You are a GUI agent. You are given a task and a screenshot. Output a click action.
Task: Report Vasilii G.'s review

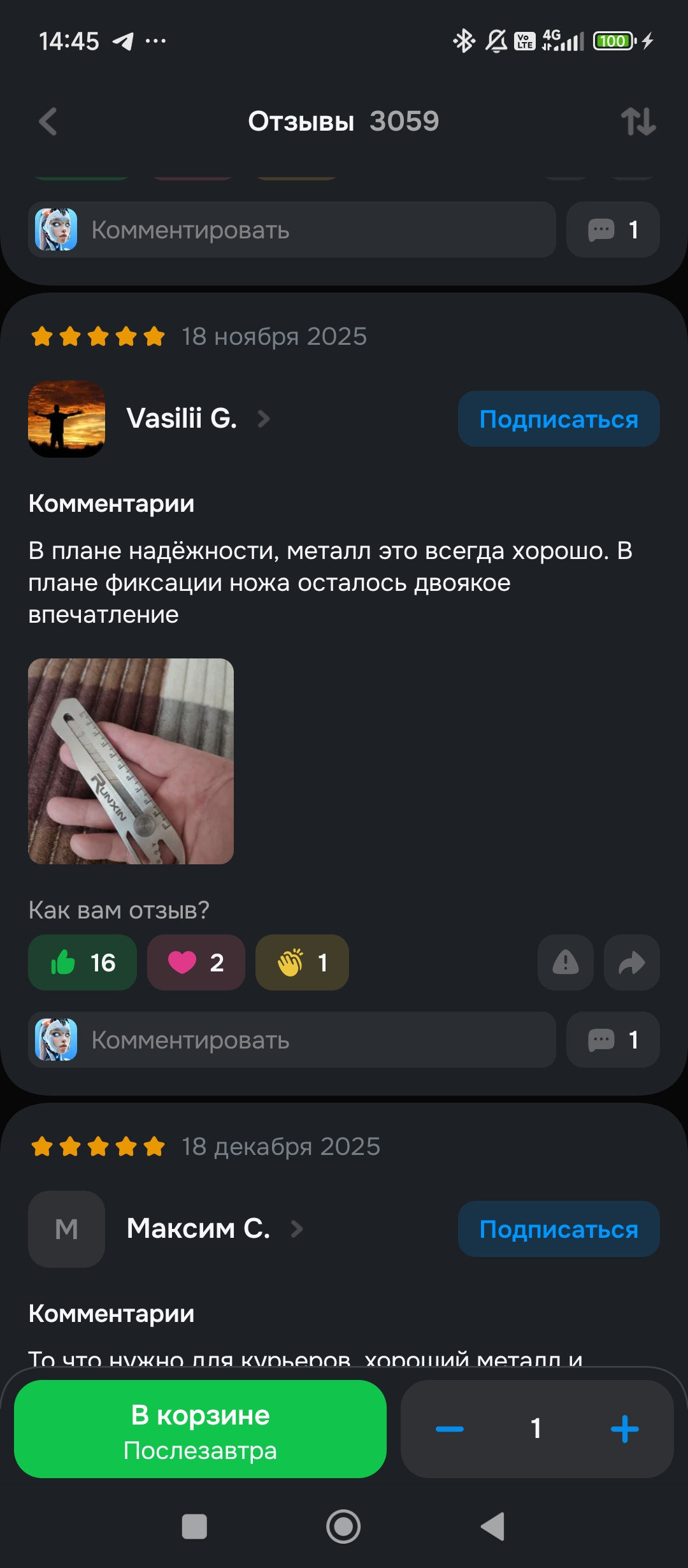pos(565,962)
